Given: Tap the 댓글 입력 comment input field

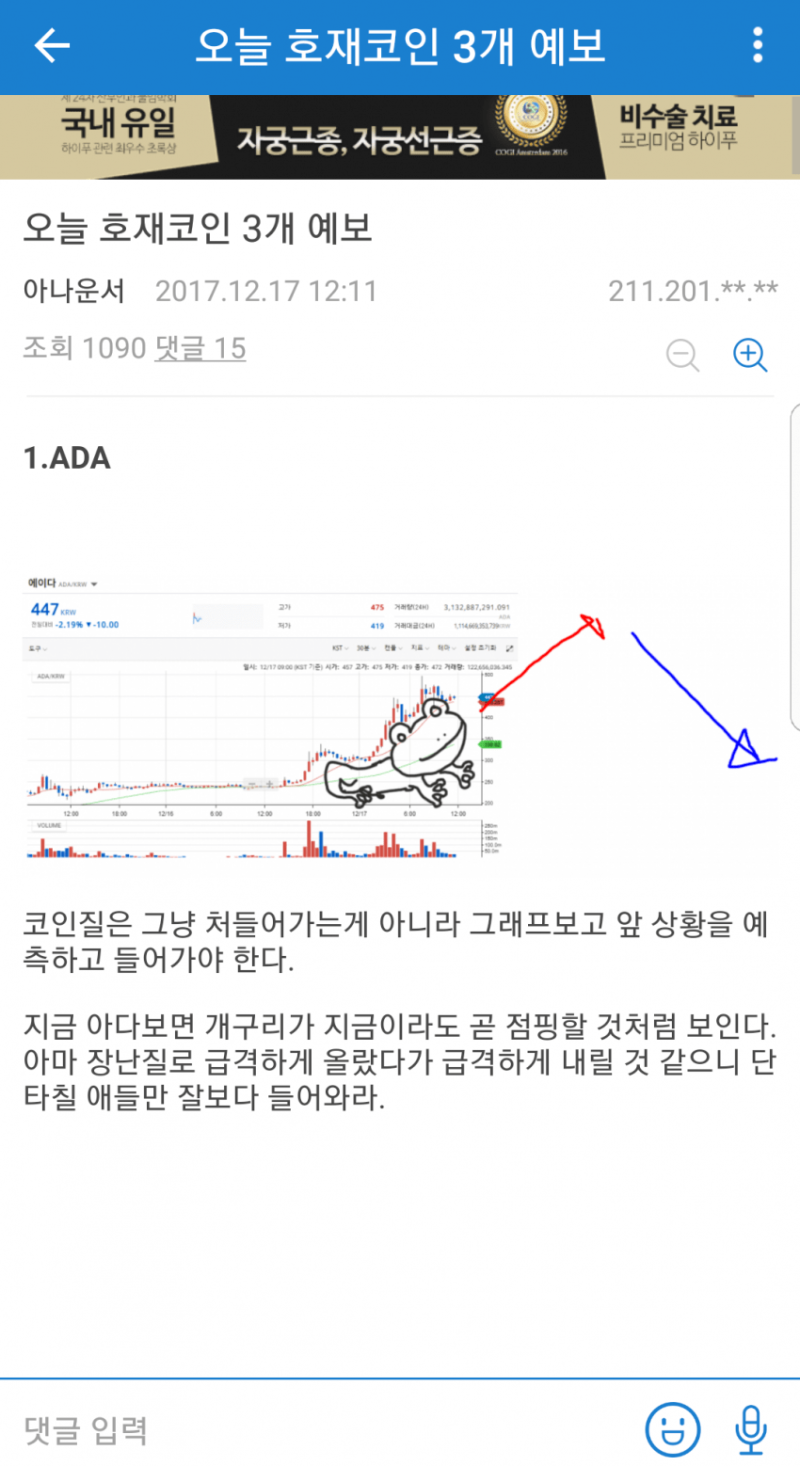Looking at the screenshot, I should click(200, 1429).
